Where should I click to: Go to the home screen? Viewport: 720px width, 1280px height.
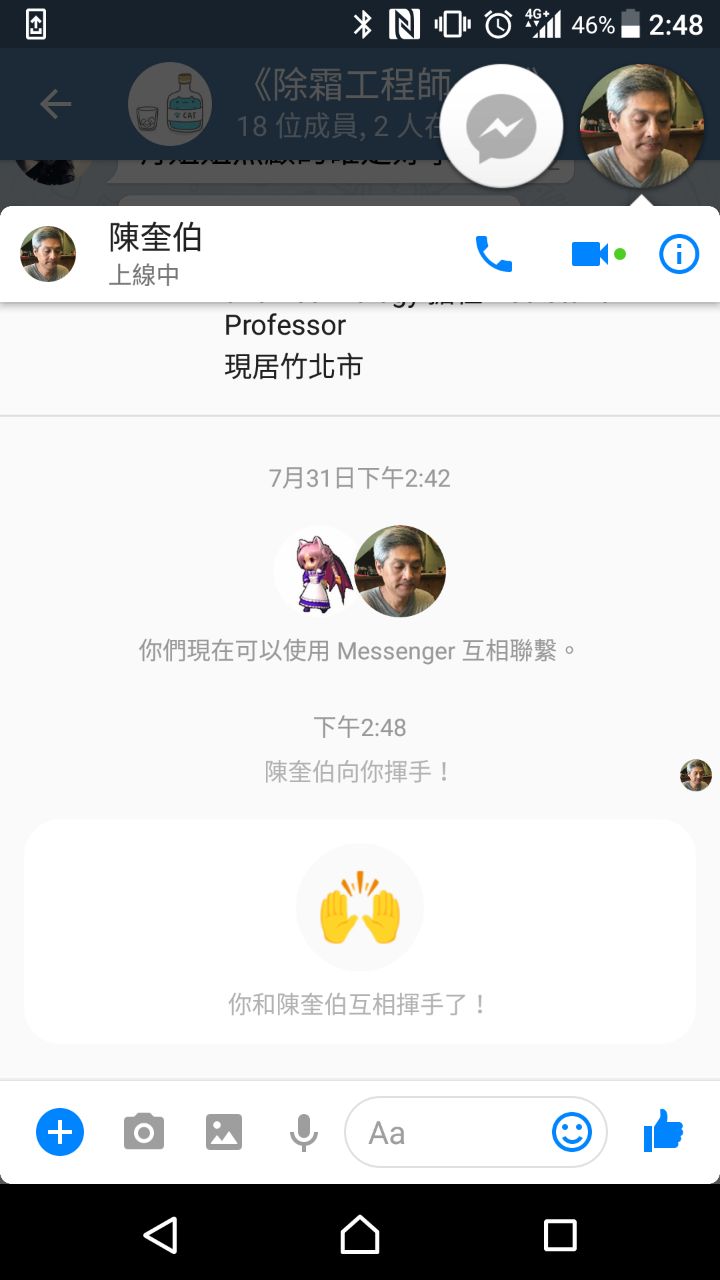360,1235
